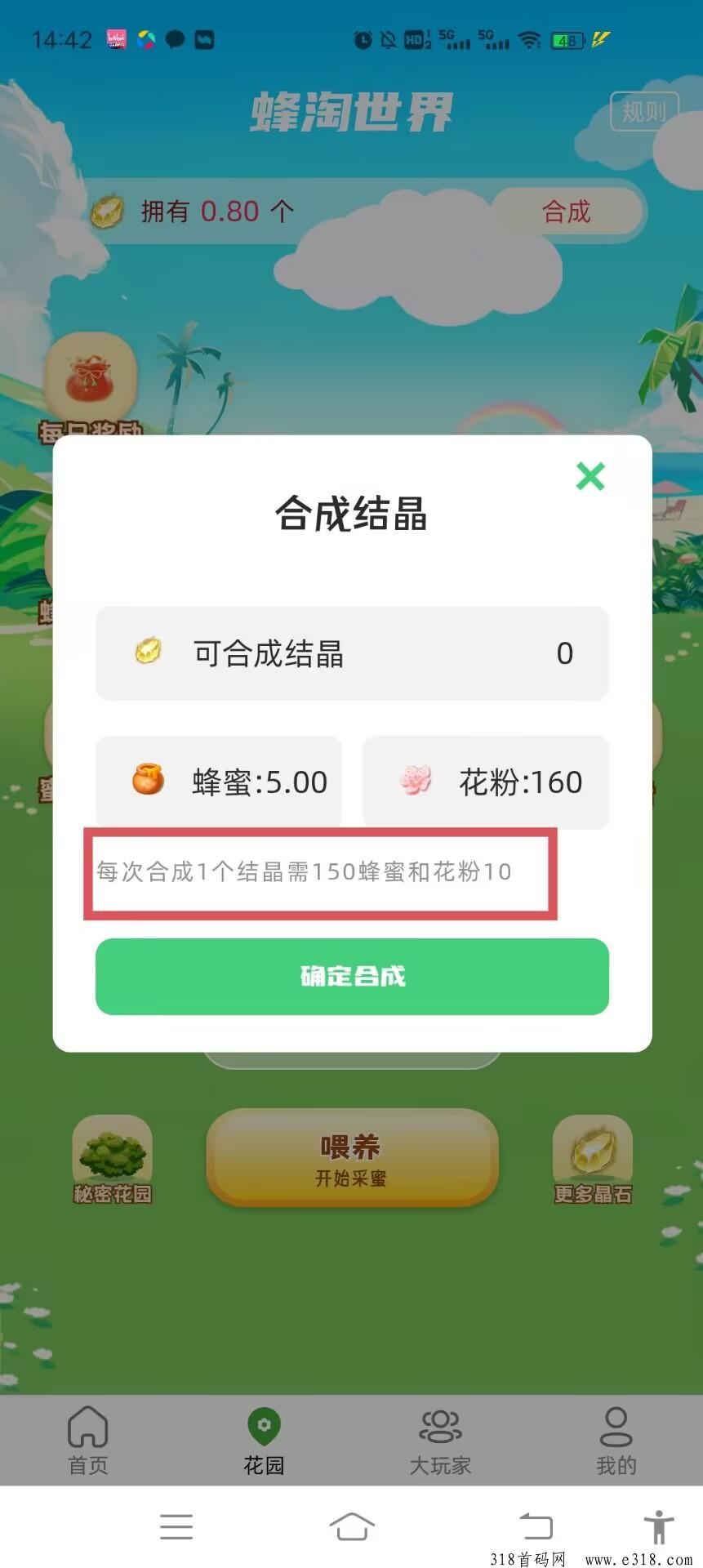
Task: Go to the 大玩家 tab
Action: pyautogui.click(x=440, y=1441)
